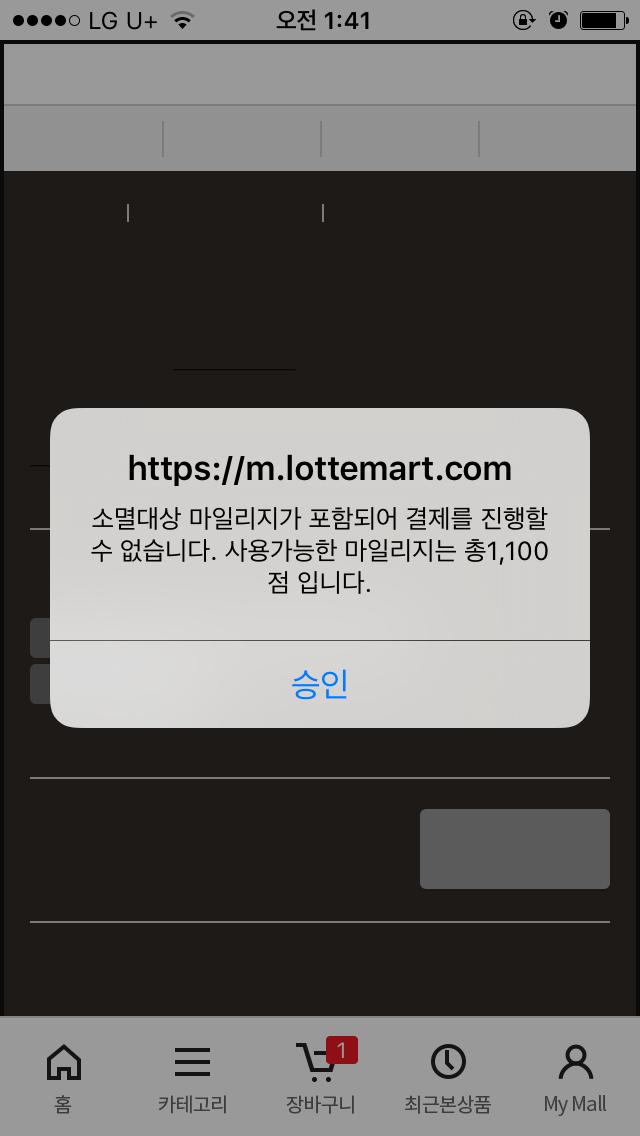This screenshot has width=640, height=1136.
Task: View 최근본상품 recently viewed items
Action: [448, 1076]
